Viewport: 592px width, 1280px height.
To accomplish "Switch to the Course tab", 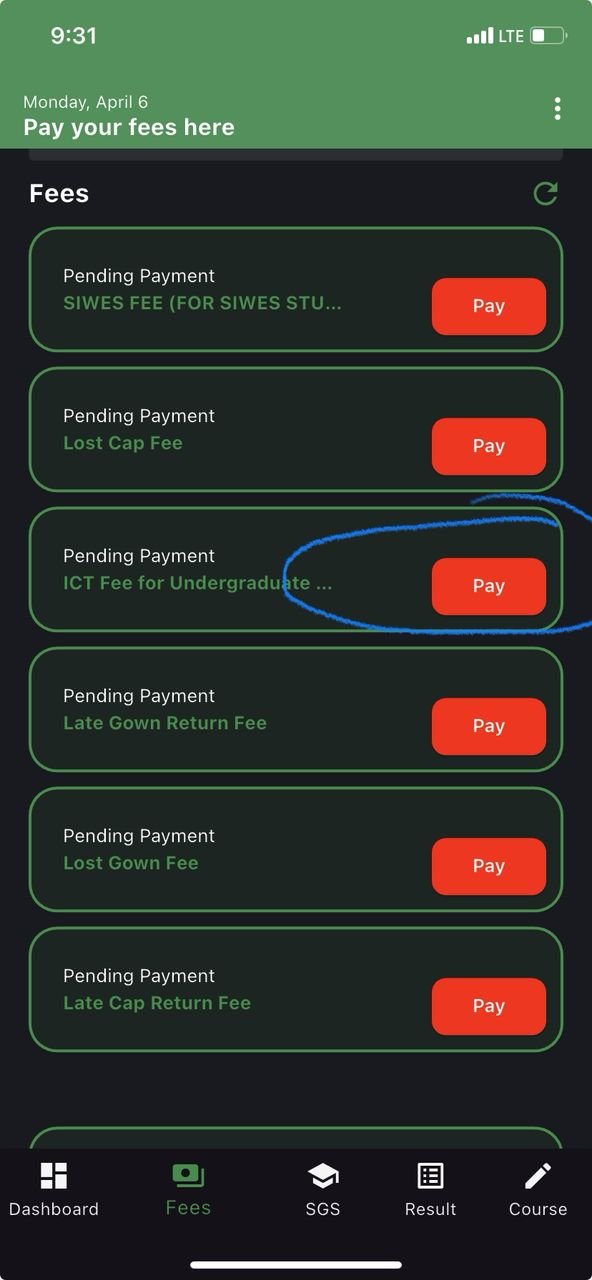I will tap(538, 1190).
